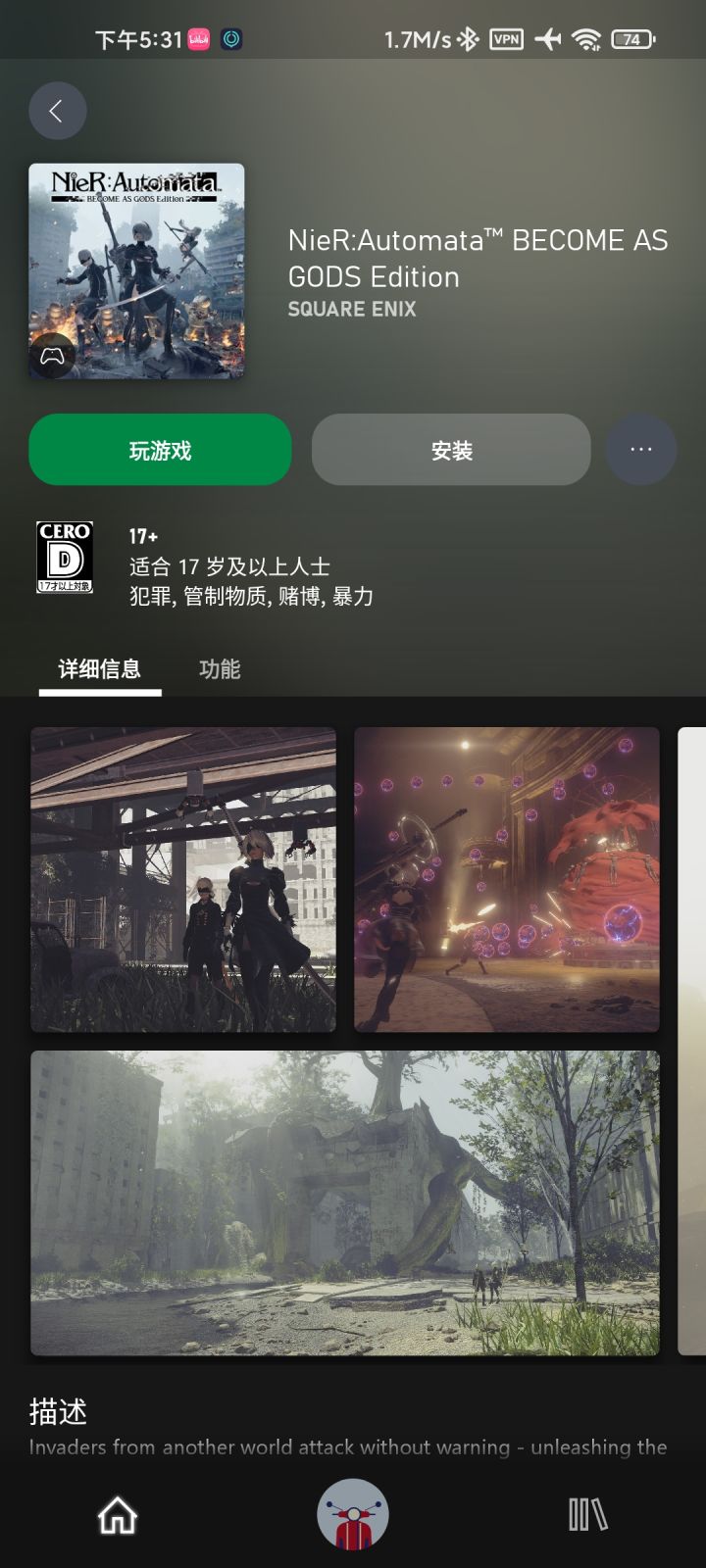Viewport: 706px width, 1568px height.
Task: Open the combat screenshot with purple orbs
Action: pos(504,879)
